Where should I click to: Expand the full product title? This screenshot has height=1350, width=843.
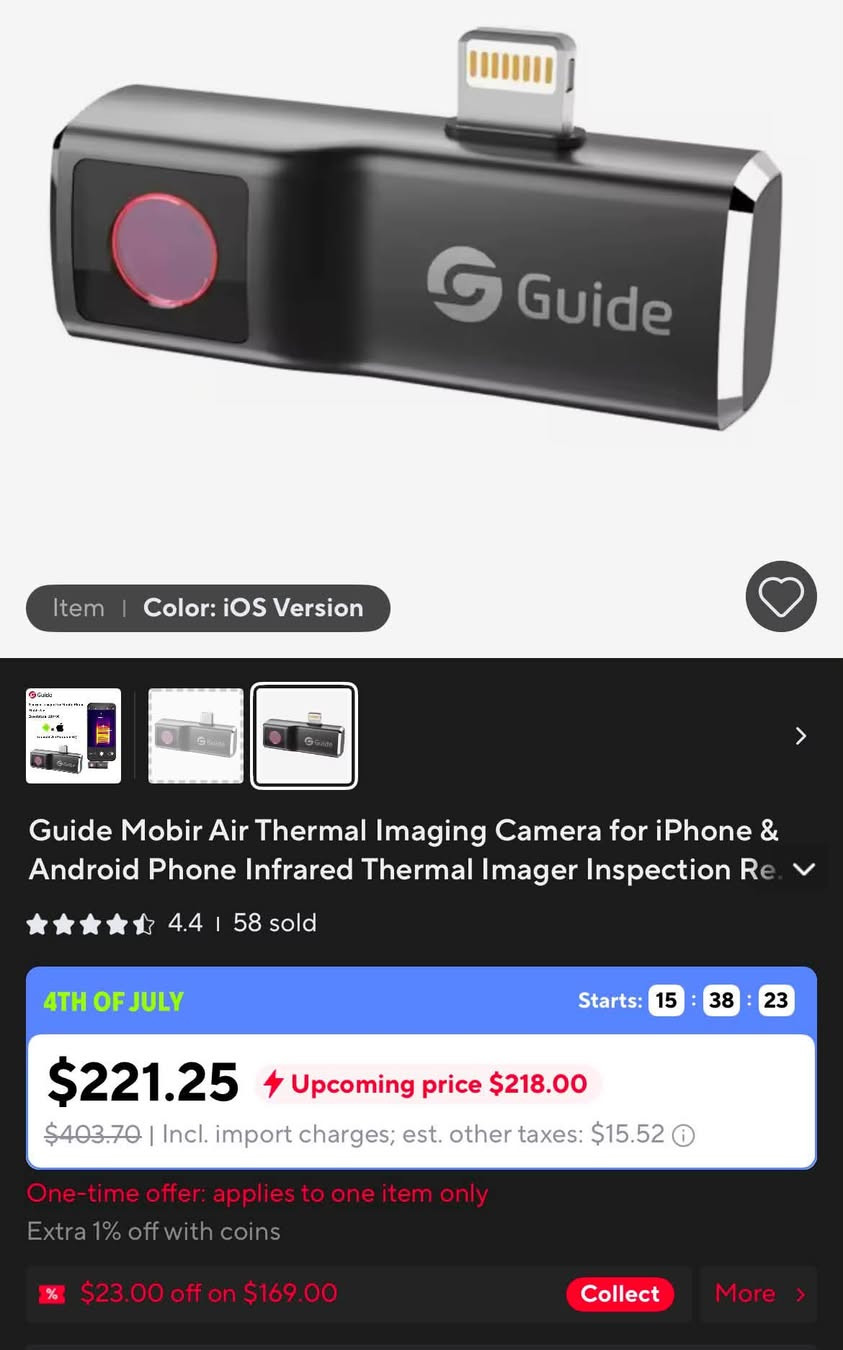804,869
